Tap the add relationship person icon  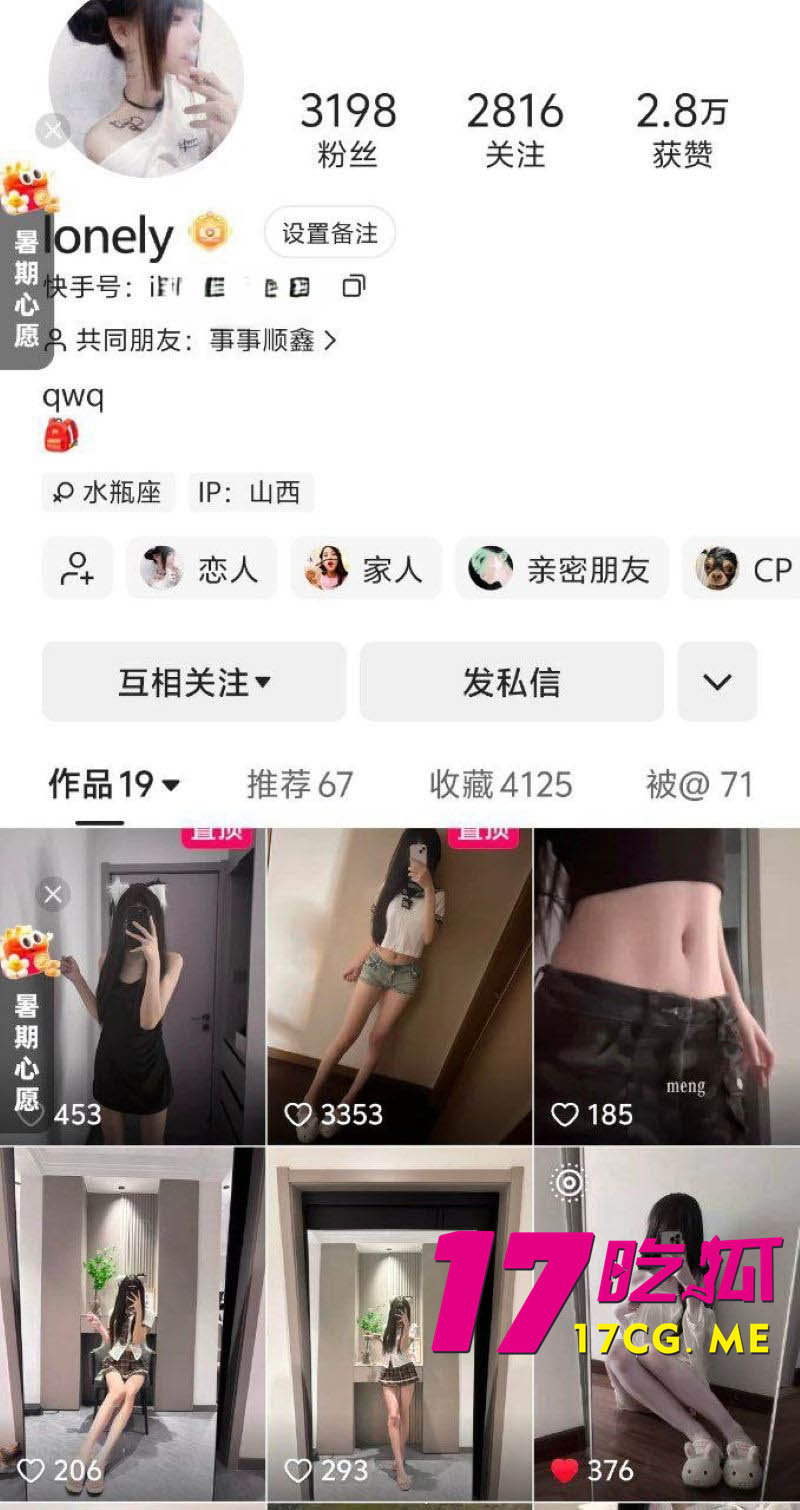pyautogui.click(x=77, y=568)
